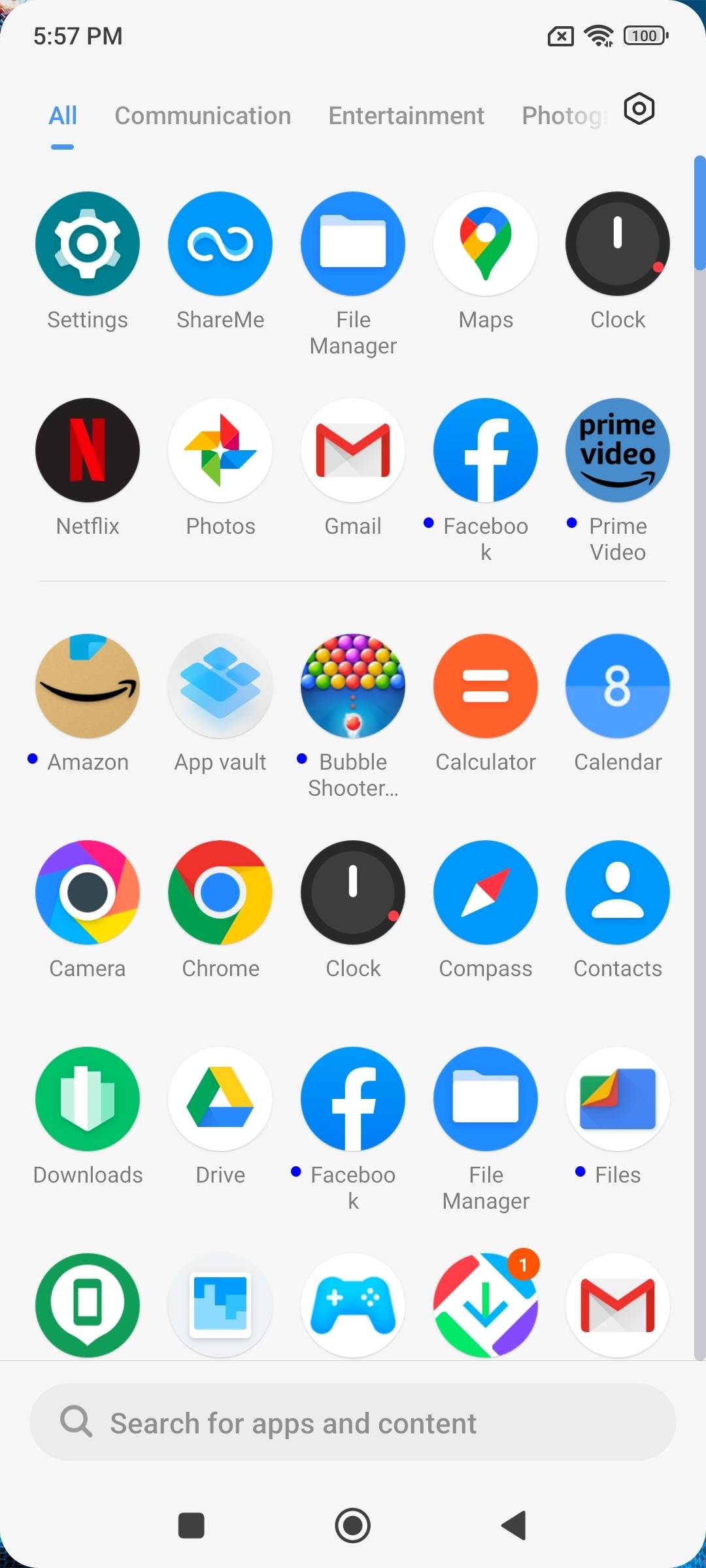706x1568 pixels.
Task: Launch Prime Video
Action: coord(618,450)
